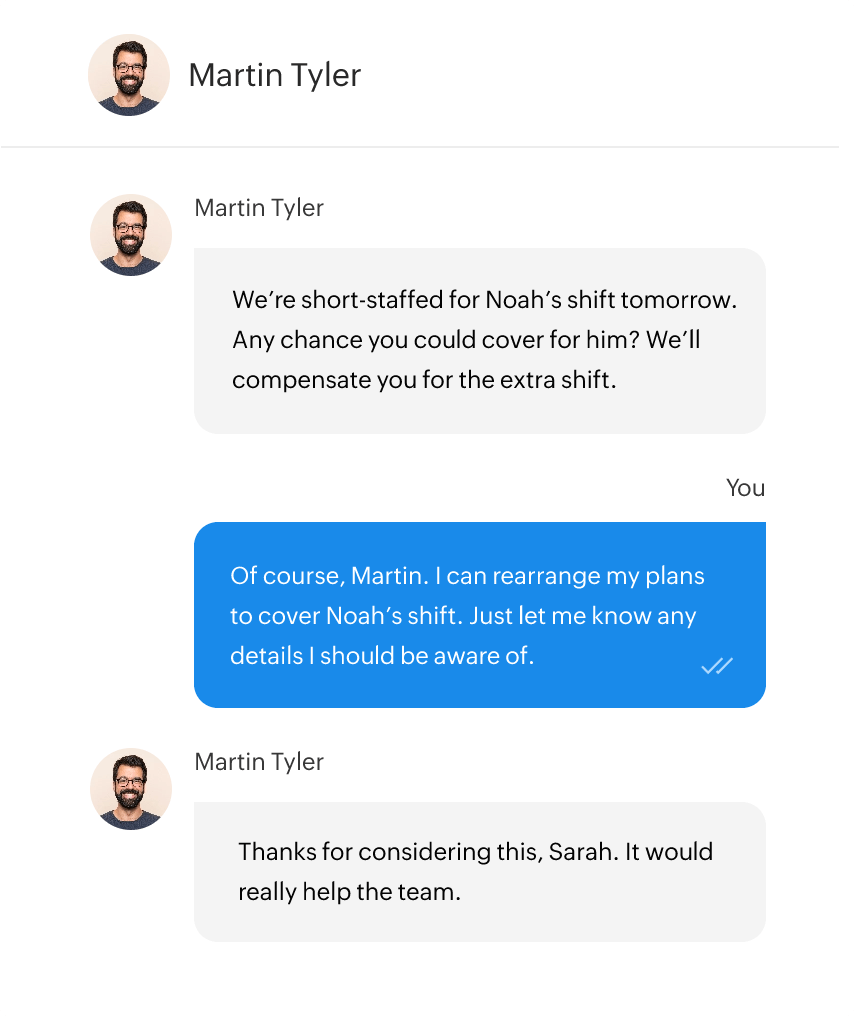The width and height of the screenshot is (854, 1016).
Task: Click the gray bubble mentioning extra shift compensation
Action: [480, 340]
